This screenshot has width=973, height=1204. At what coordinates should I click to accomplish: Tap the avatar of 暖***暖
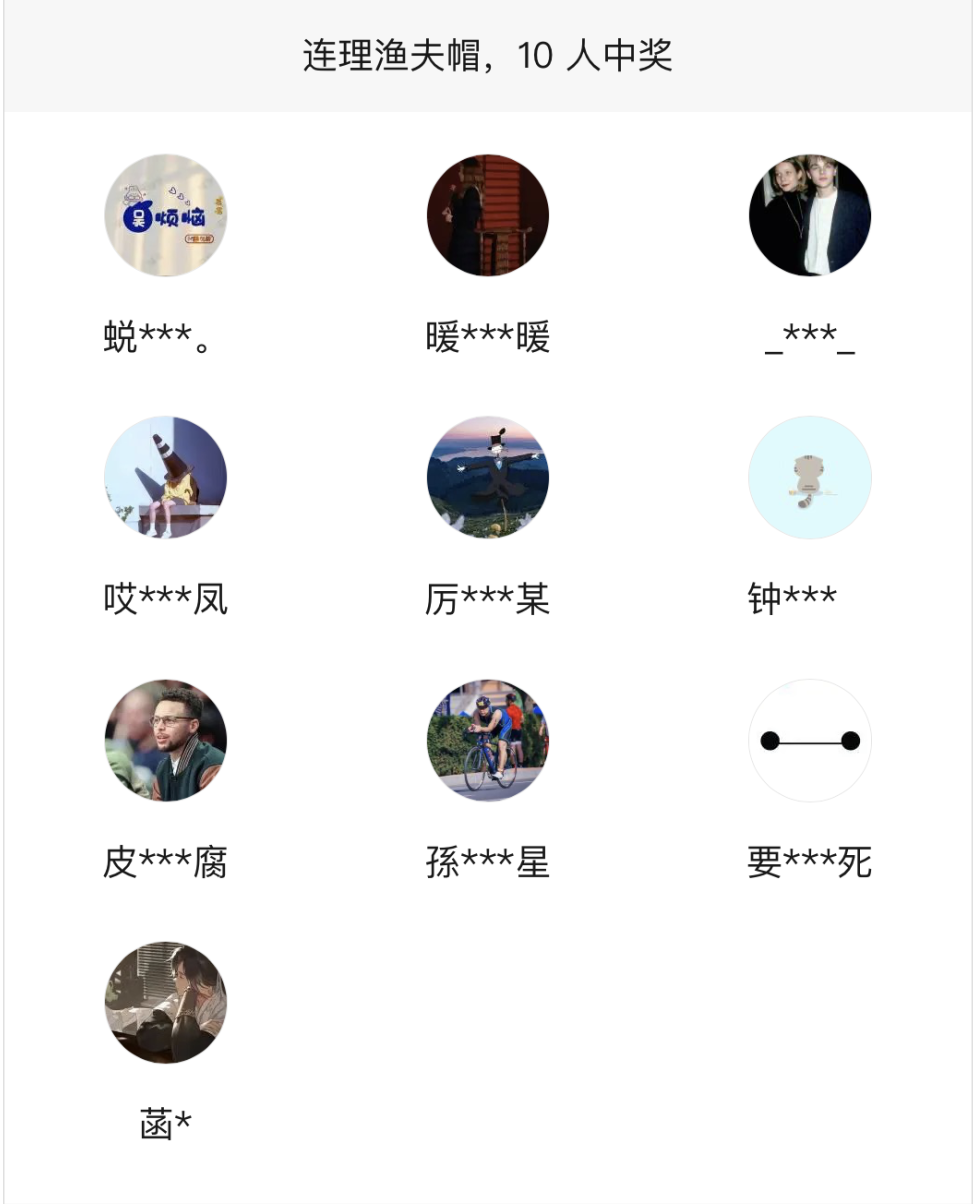pyautogui.click(x=488, y=215)
